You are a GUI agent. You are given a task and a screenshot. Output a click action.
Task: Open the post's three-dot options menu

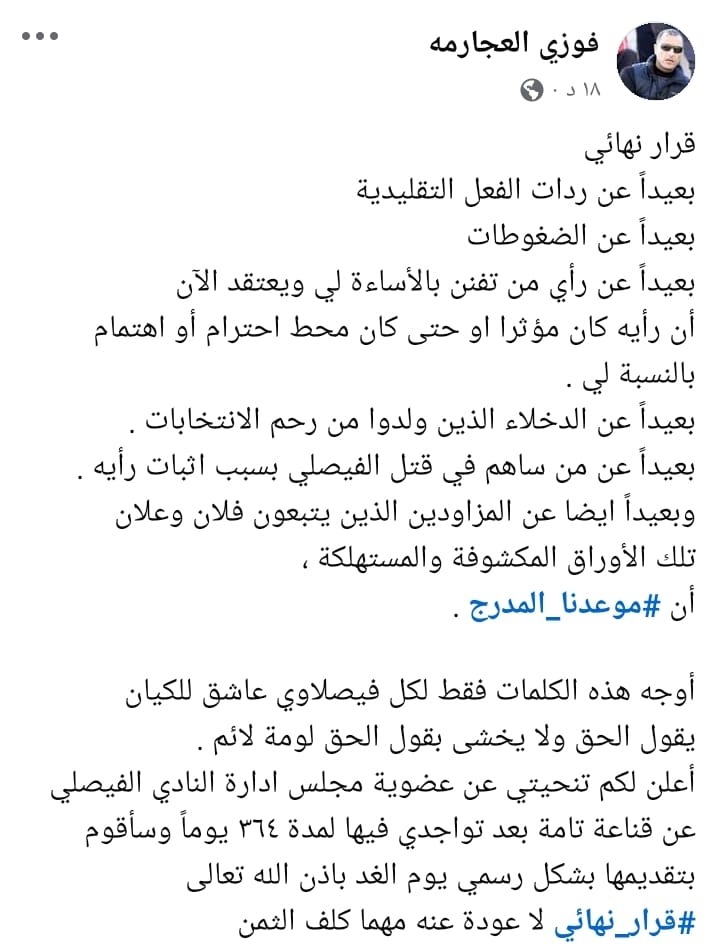(x=40, y=38)
